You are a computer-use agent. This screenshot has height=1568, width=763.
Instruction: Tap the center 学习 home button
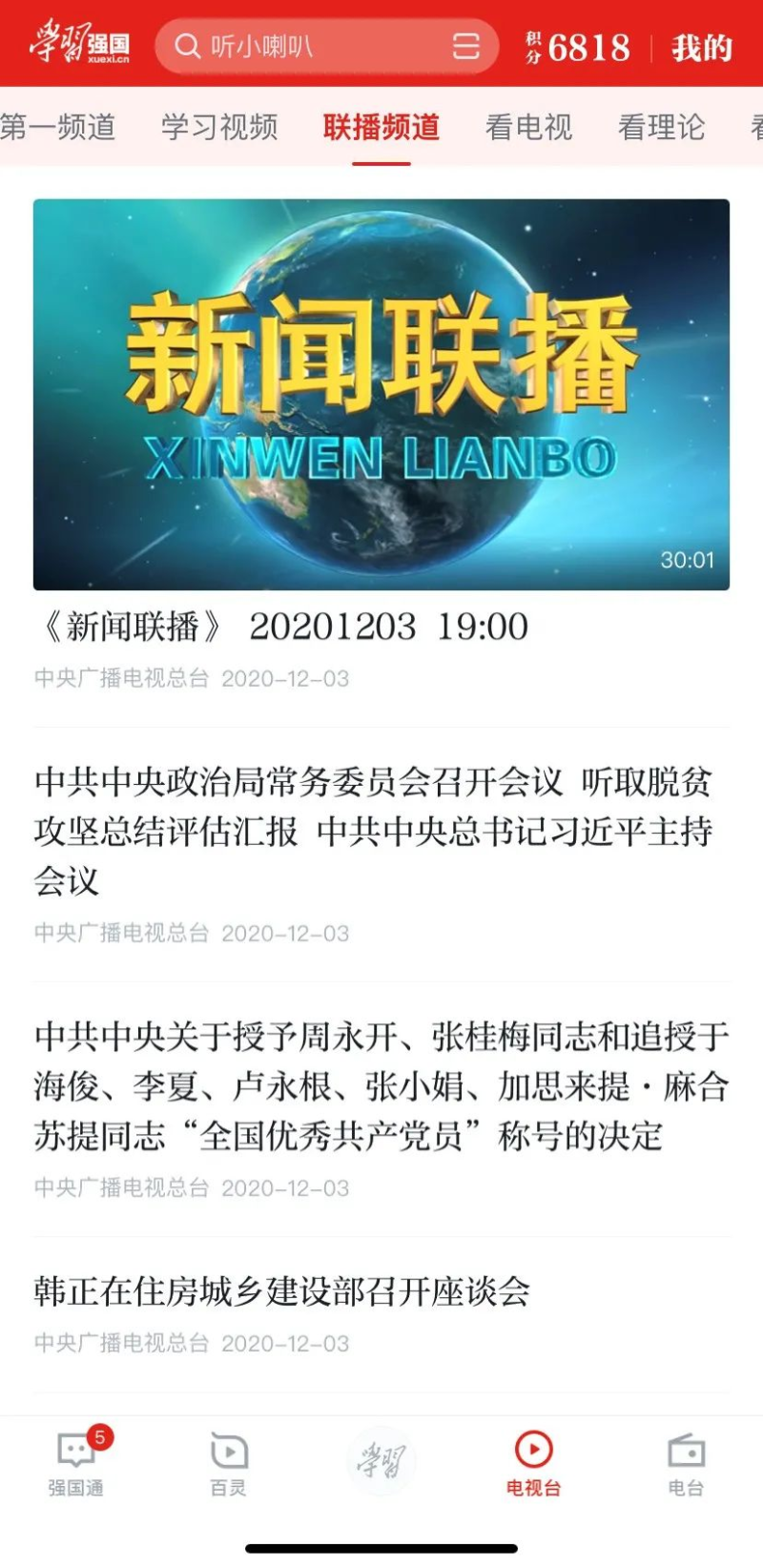point(381,1460)
